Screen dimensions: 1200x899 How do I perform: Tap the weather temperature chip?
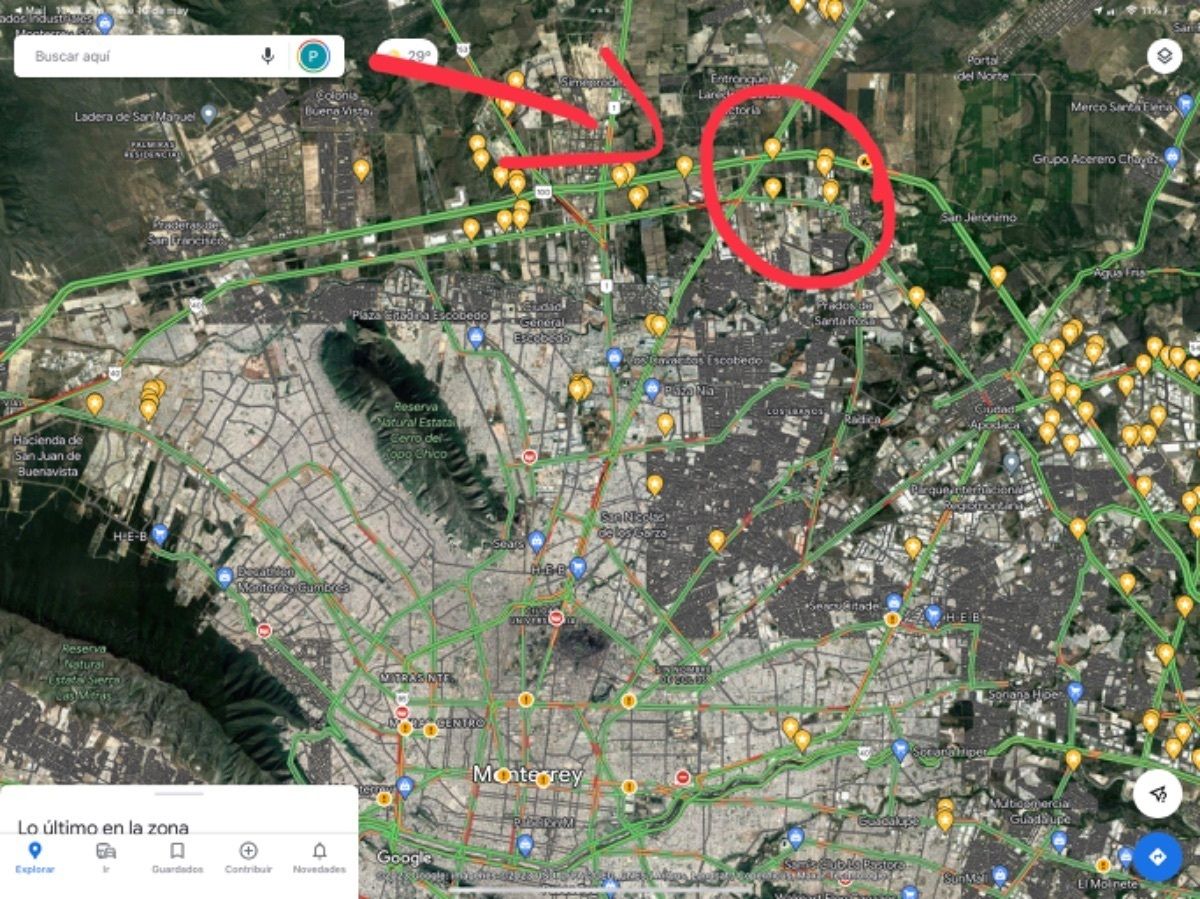point(408,56)
